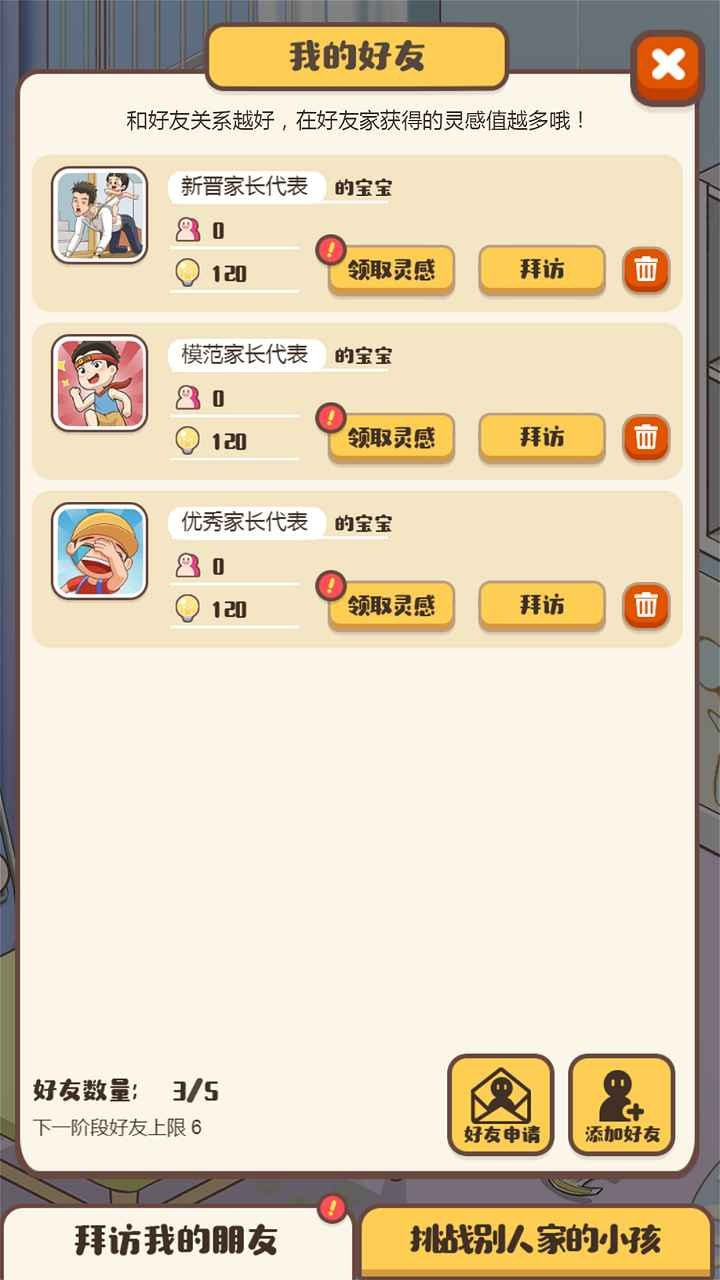Claim inspiration from 模范家长代表
Screen dimensions: 720x1280
coord(391,438)
